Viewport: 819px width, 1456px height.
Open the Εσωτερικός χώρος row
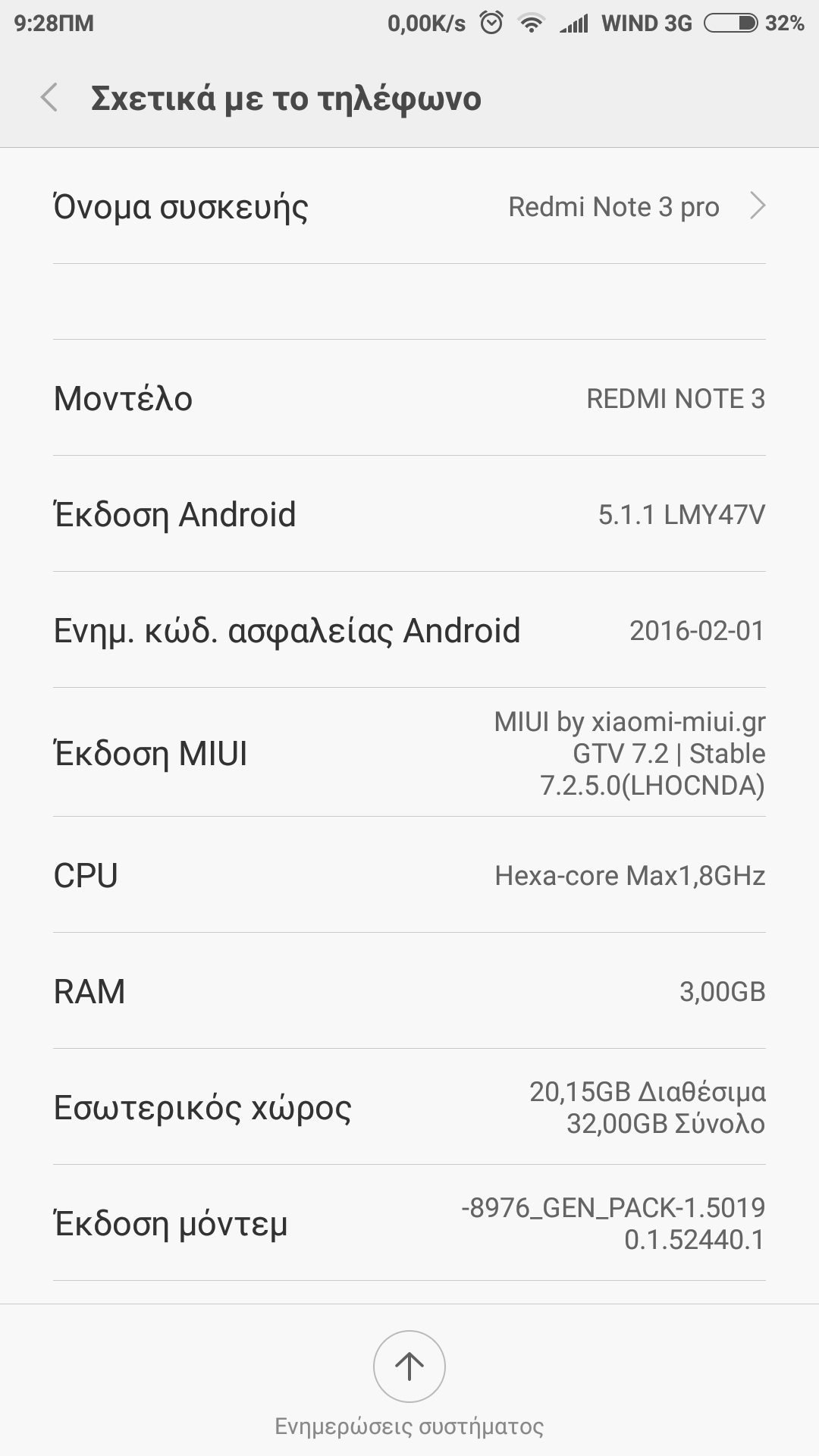click(409, 1107)
